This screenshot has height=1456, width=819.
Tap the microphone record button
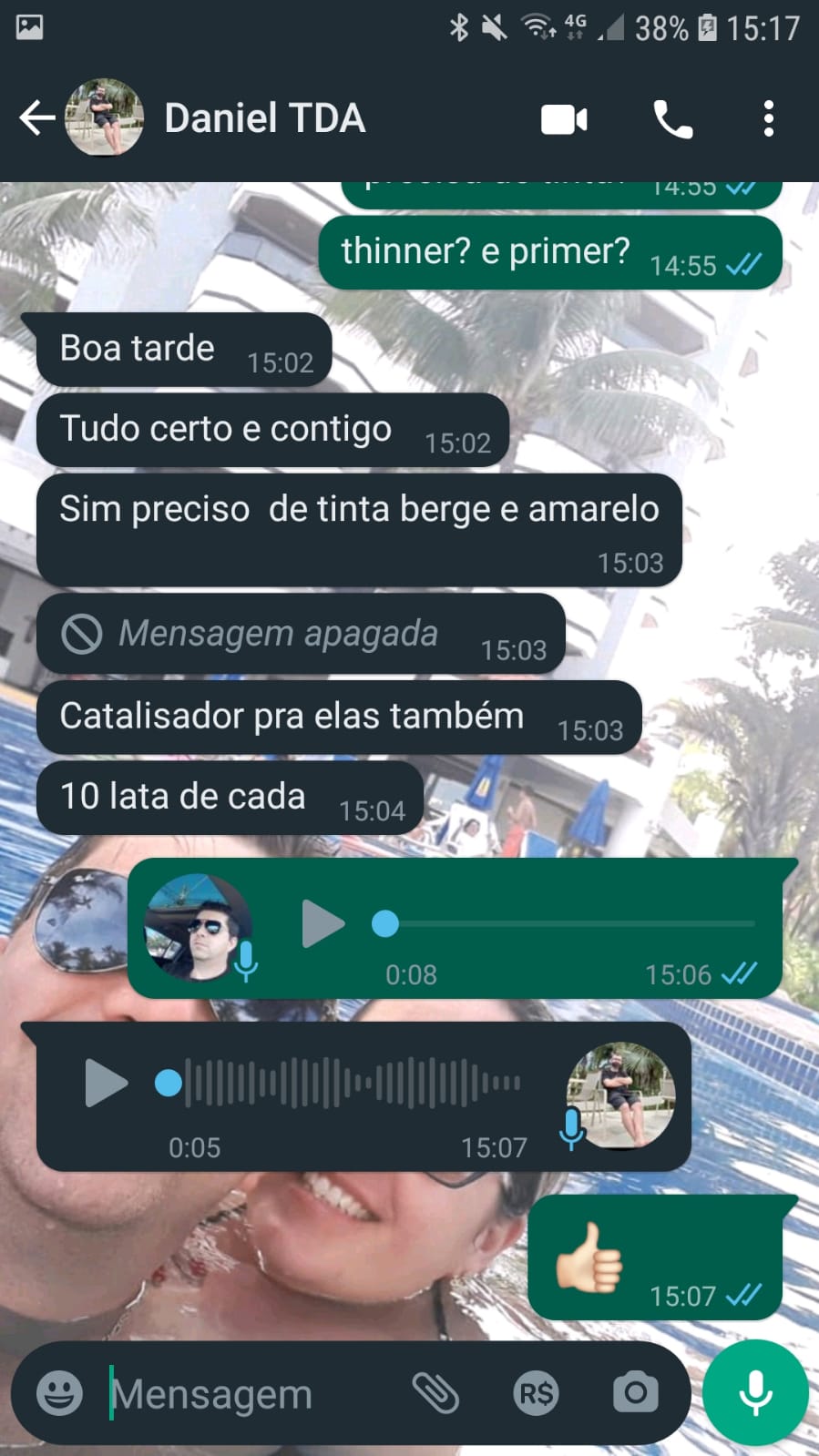(x=755, y=1392)
